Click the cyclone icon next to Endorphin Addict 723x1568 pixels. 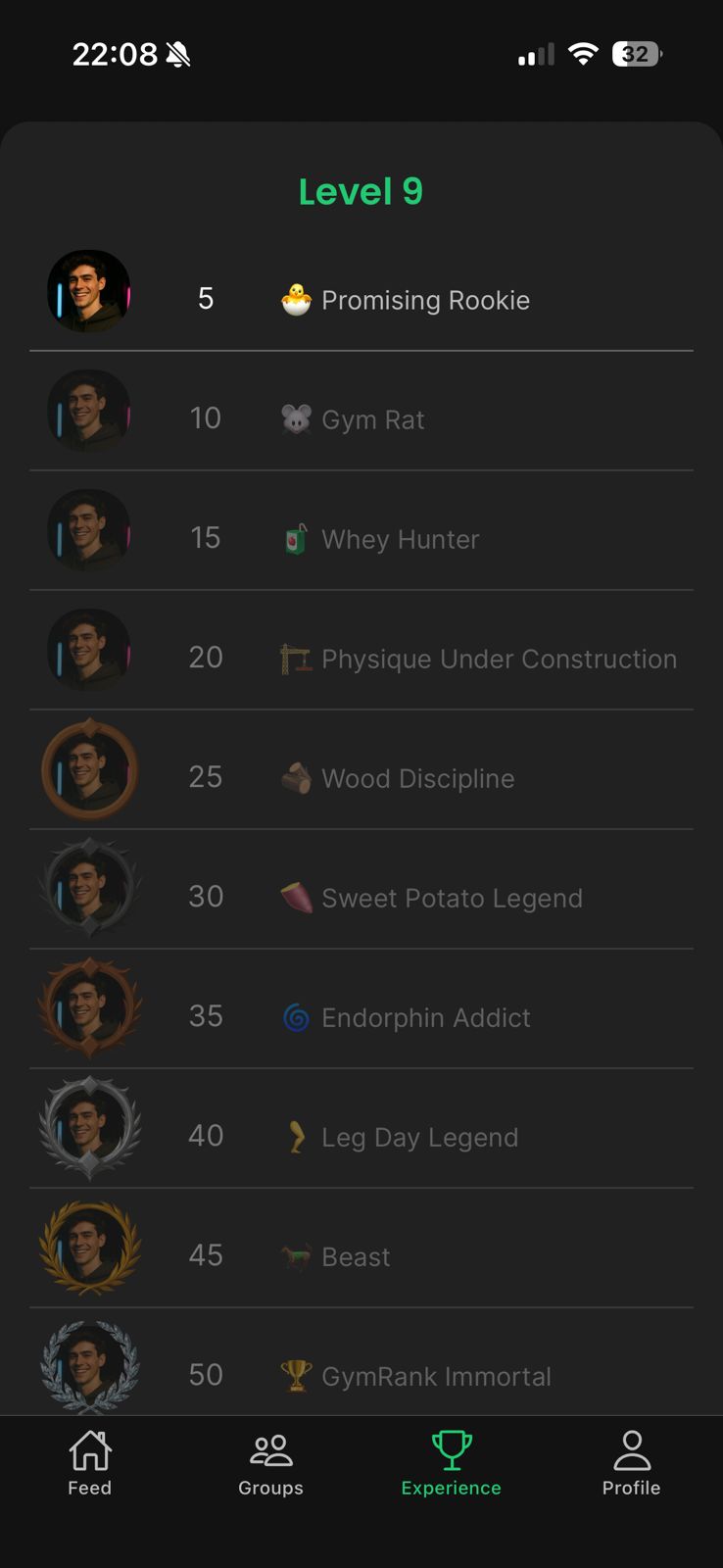[x=296, y=1017]
